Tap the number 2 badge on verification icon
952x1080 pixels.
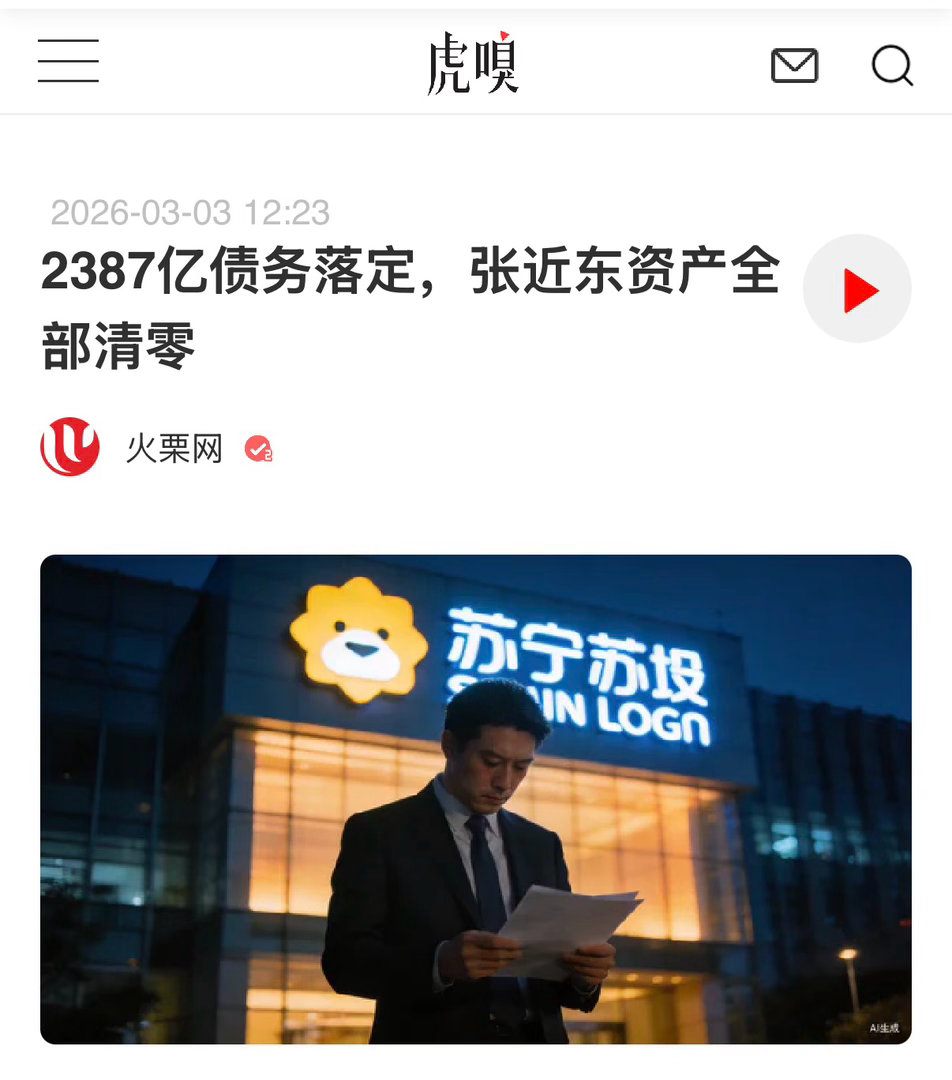(x=266, y=456)
